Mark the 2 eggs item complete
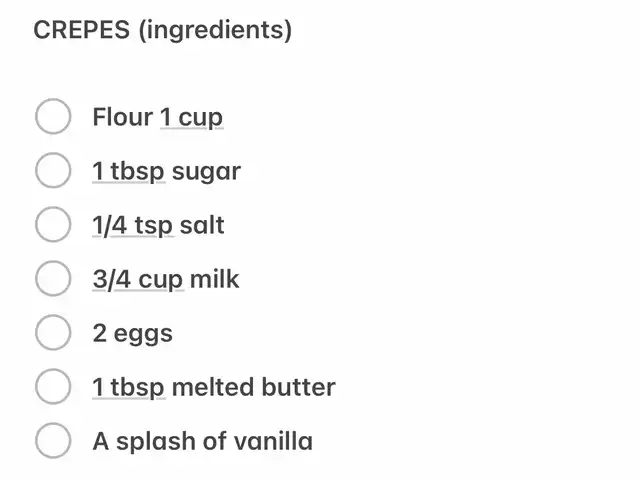 (x=53, y=333)
